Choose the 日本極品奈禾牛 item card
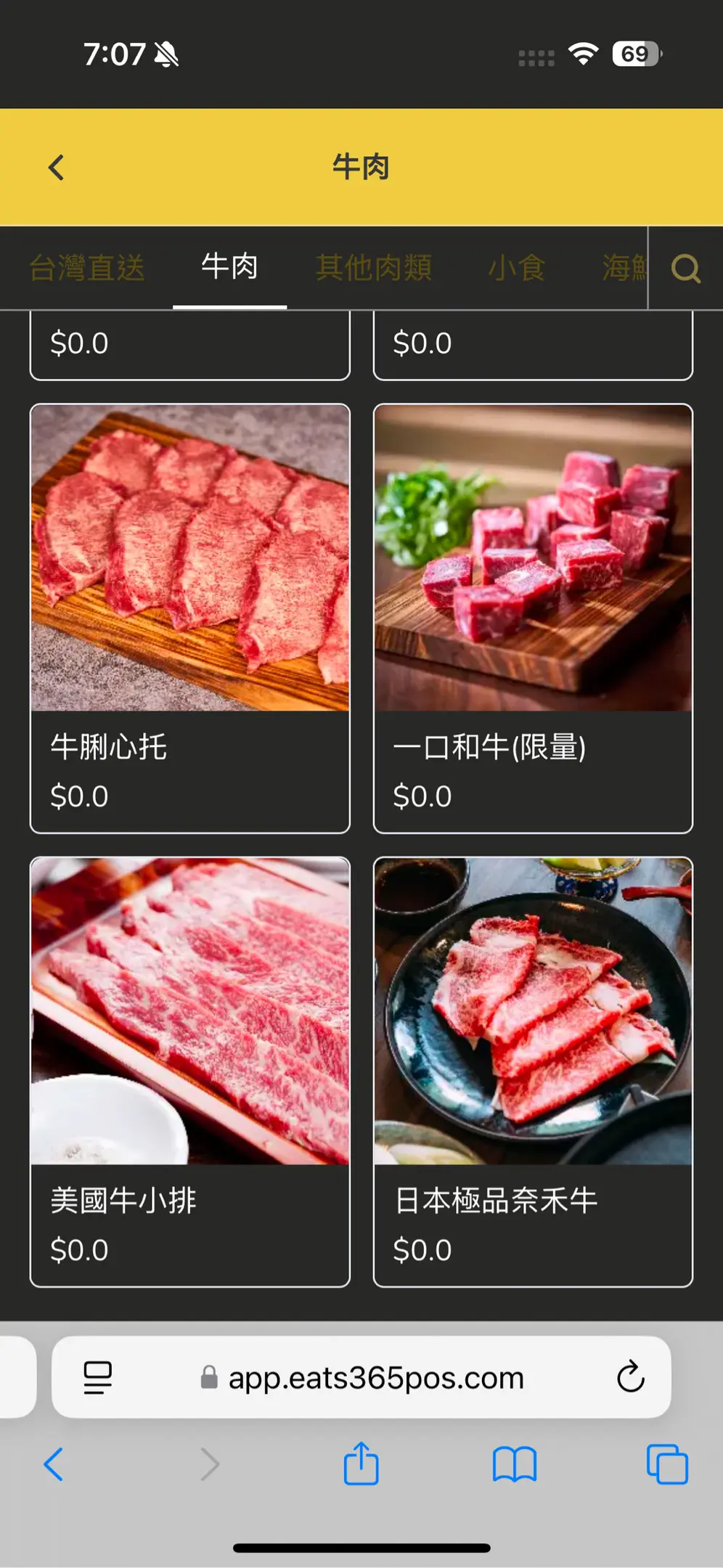This screenshot has width=723, height=1568. [x=533, y=1071]
